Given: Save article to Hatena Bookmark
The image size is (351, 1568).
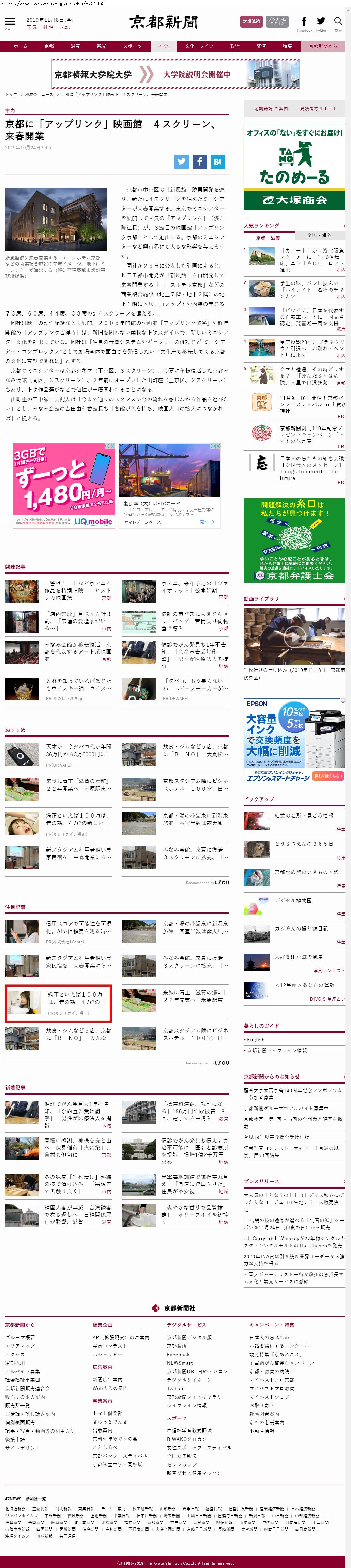Looking at the screenshot, I should point(217,161).
